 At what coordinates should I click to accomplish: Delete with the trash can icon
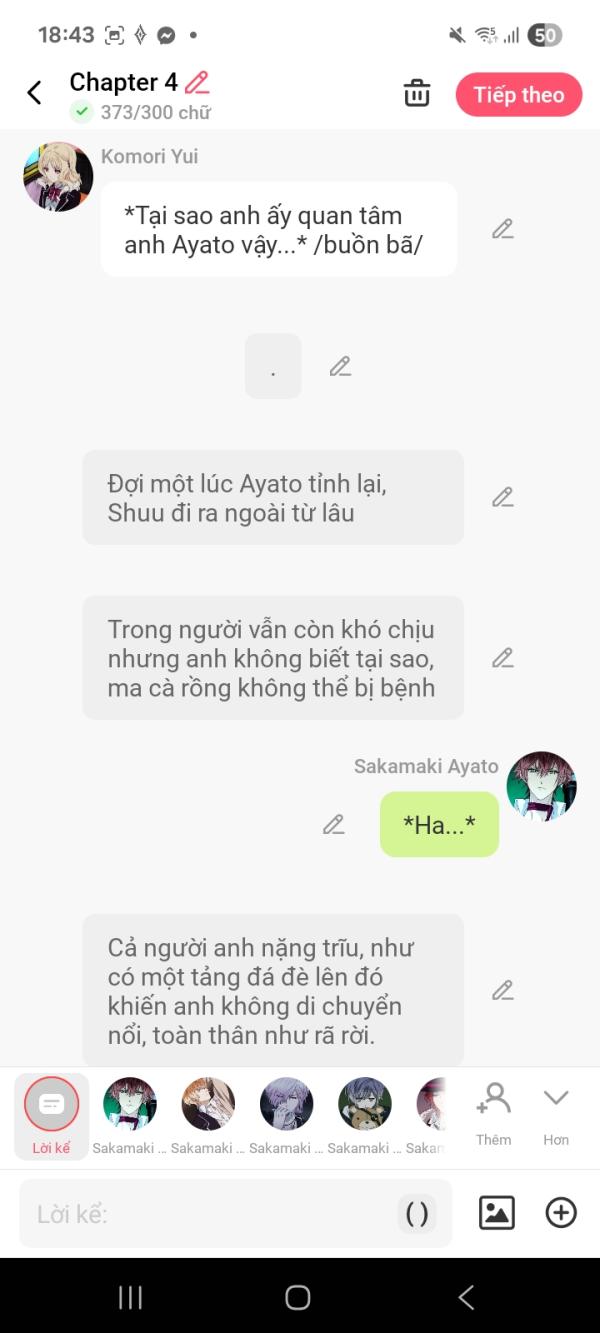[416, 94]
